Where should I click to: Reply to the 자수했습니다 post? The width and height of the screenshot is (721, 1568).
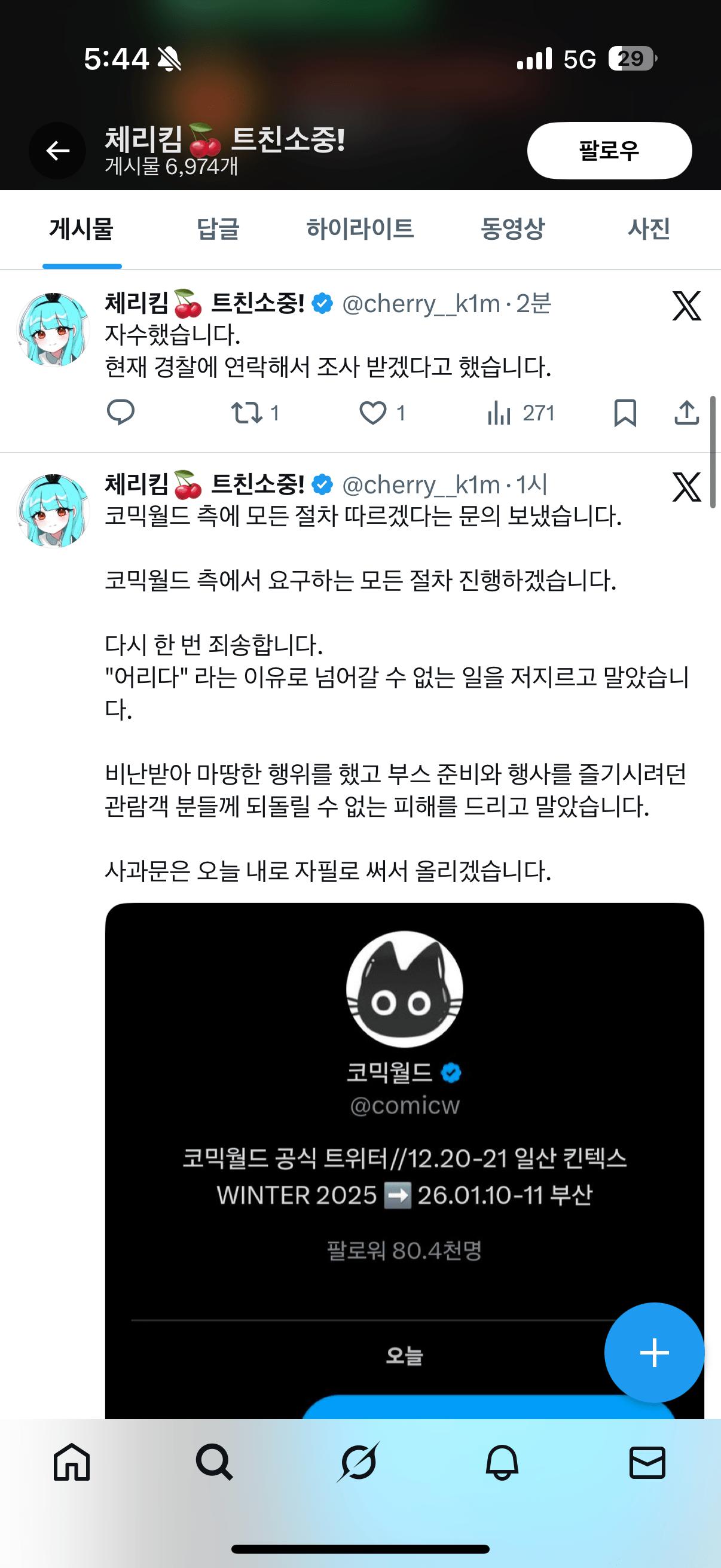(x=121, y=413)
